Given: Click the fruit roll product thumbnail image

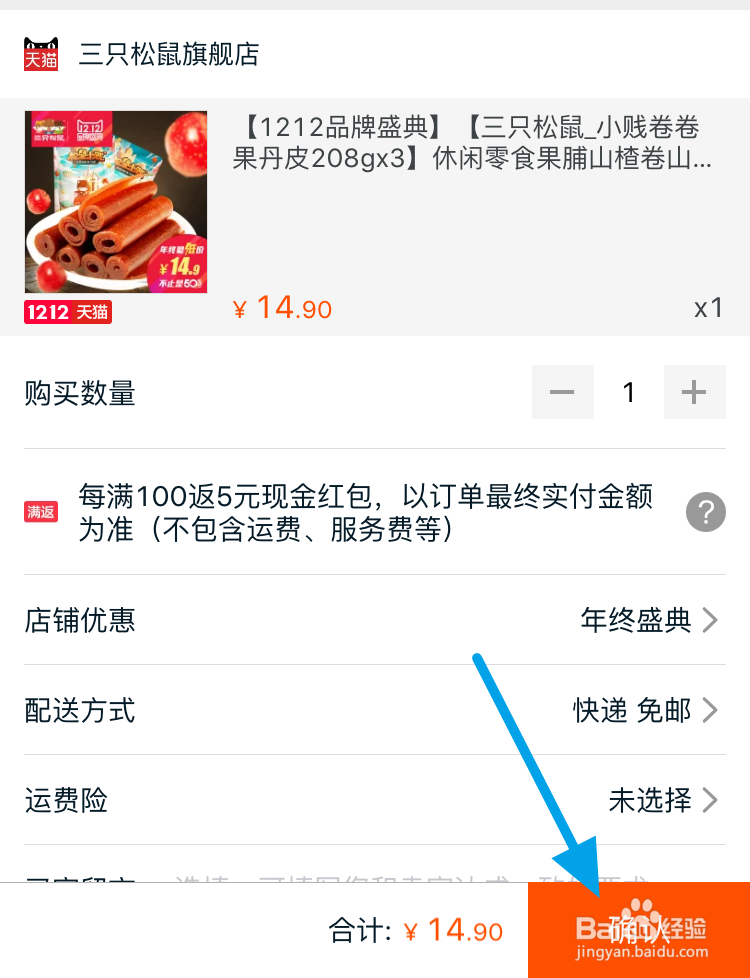Looking at the screenshot, I should click(x=115, y=202).
